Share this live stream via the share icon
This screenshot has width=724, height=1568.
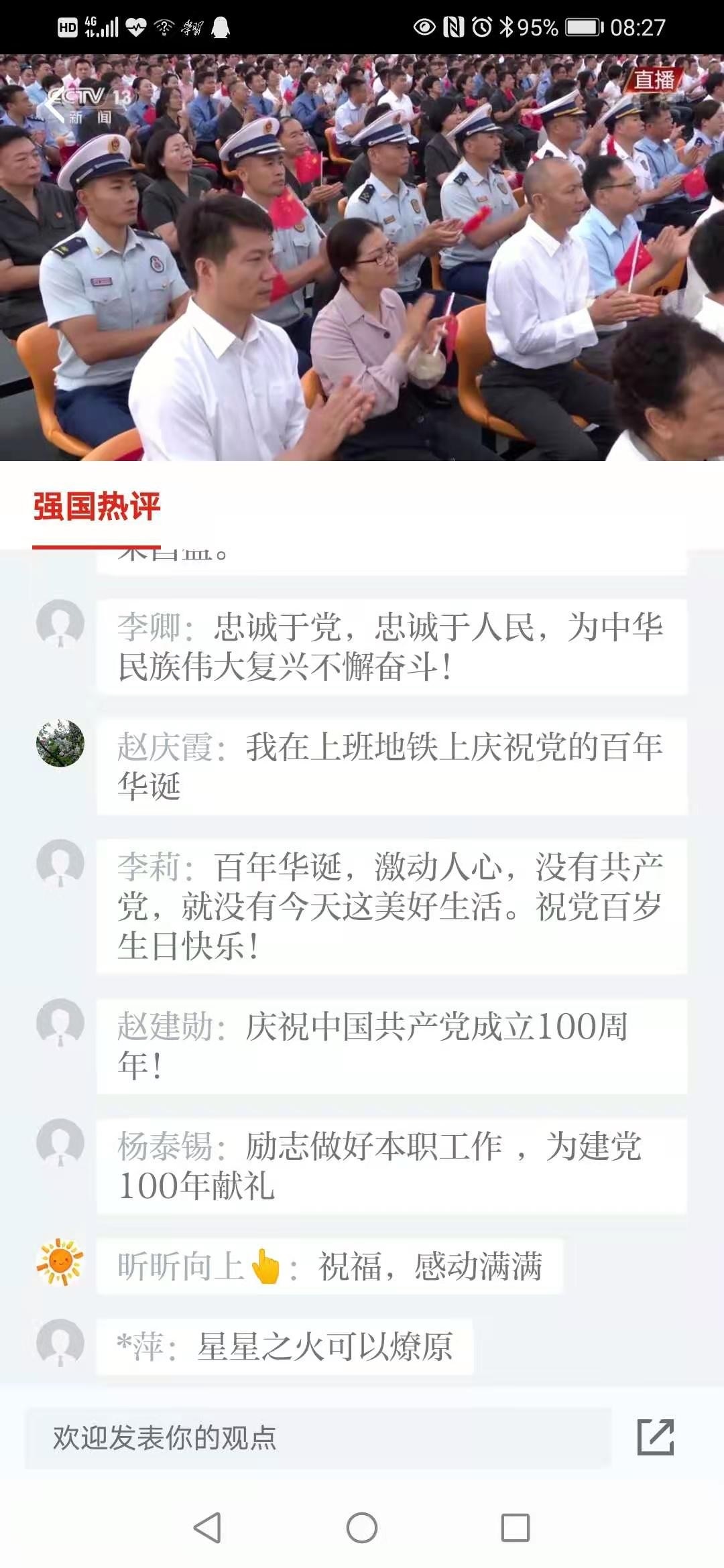(655, 1437)
